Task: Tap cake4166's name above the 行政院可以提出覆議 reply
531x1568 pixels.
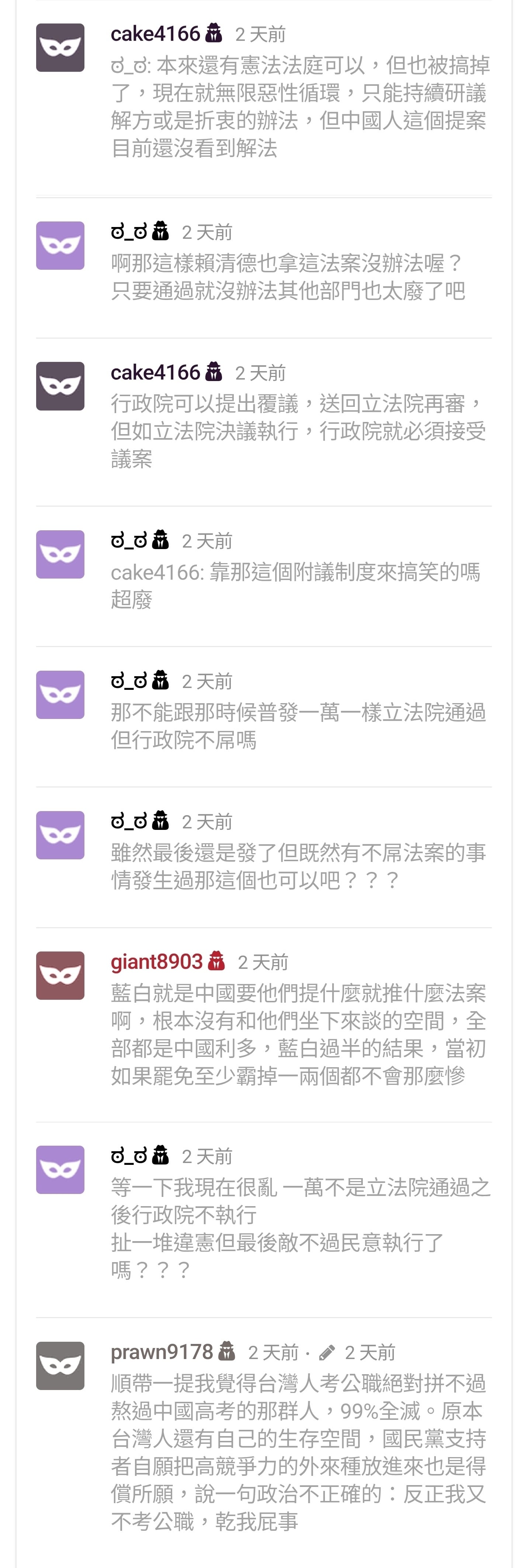Action: [x=155, y=372]
